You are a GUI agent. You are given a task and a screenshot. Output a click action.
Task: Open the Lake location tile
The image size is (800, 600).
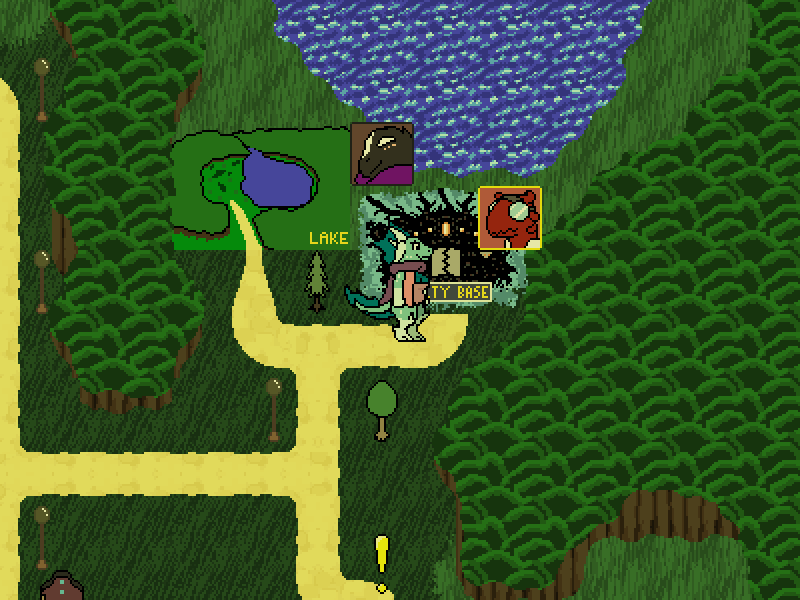262,193
